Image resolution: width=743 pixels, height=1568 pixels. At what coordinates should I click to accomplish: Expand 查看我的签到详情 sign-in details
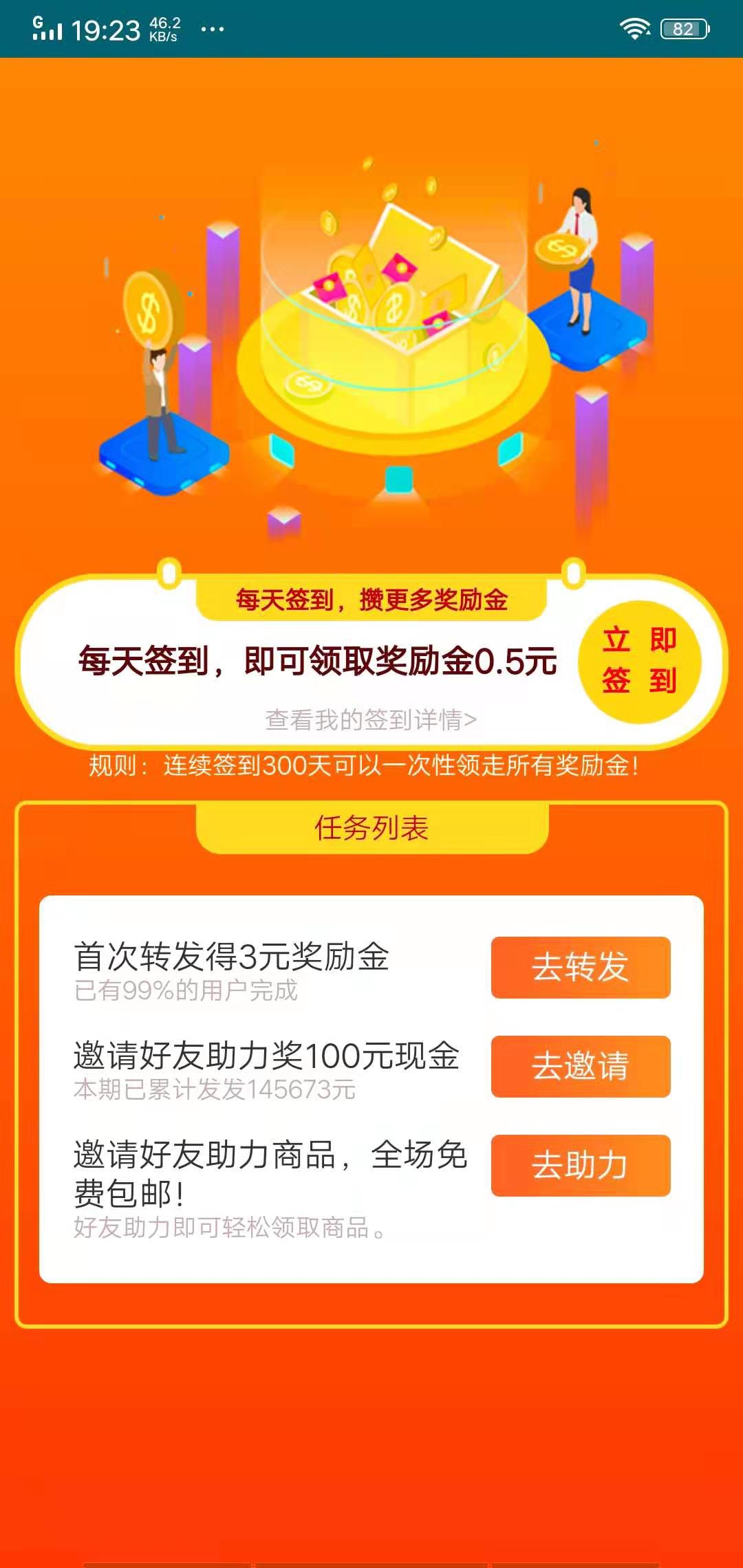point(371,718)
